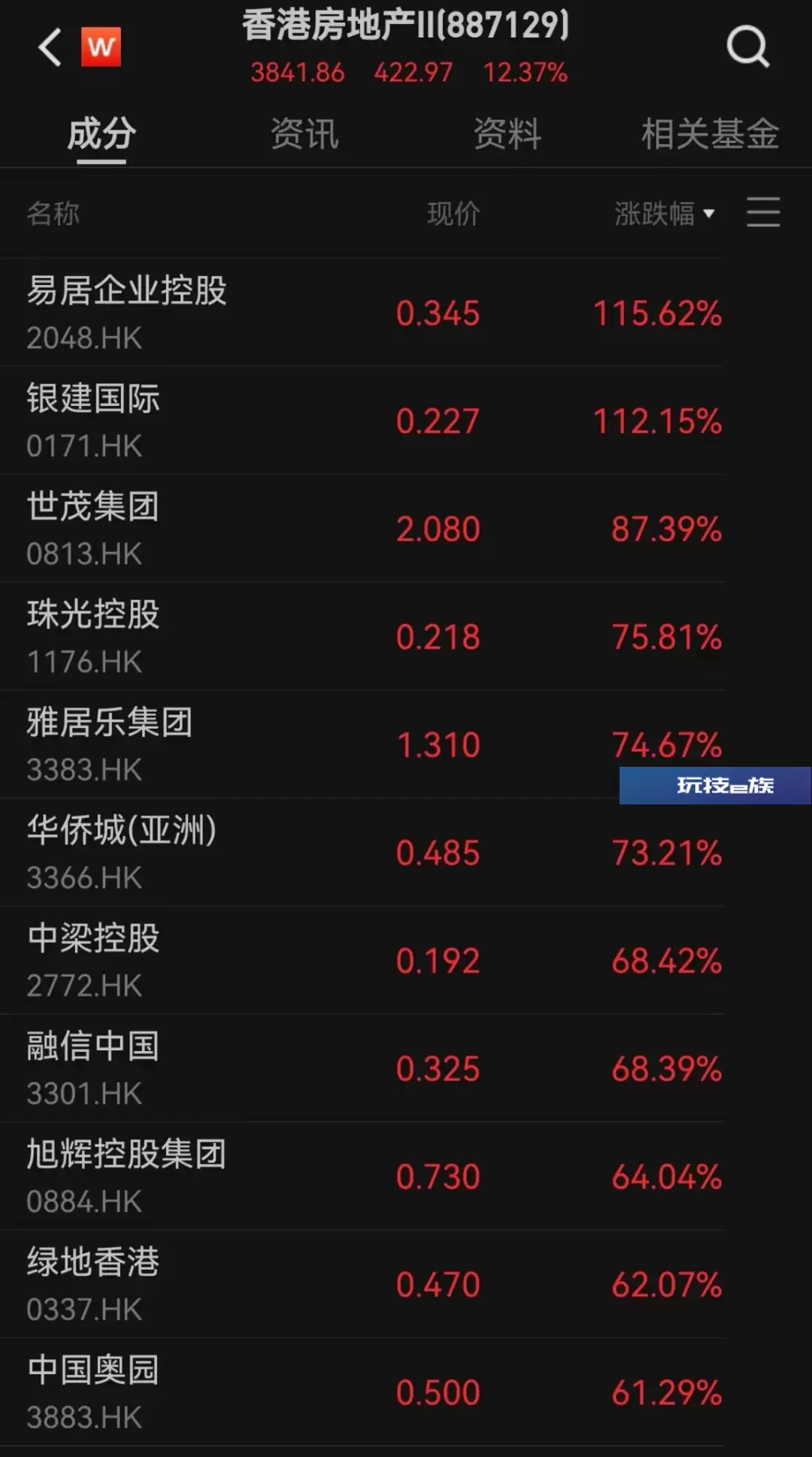Select 融信中国 3301.HK
The width and height of the screenshot is (812, 1457).
point(362,1068)
